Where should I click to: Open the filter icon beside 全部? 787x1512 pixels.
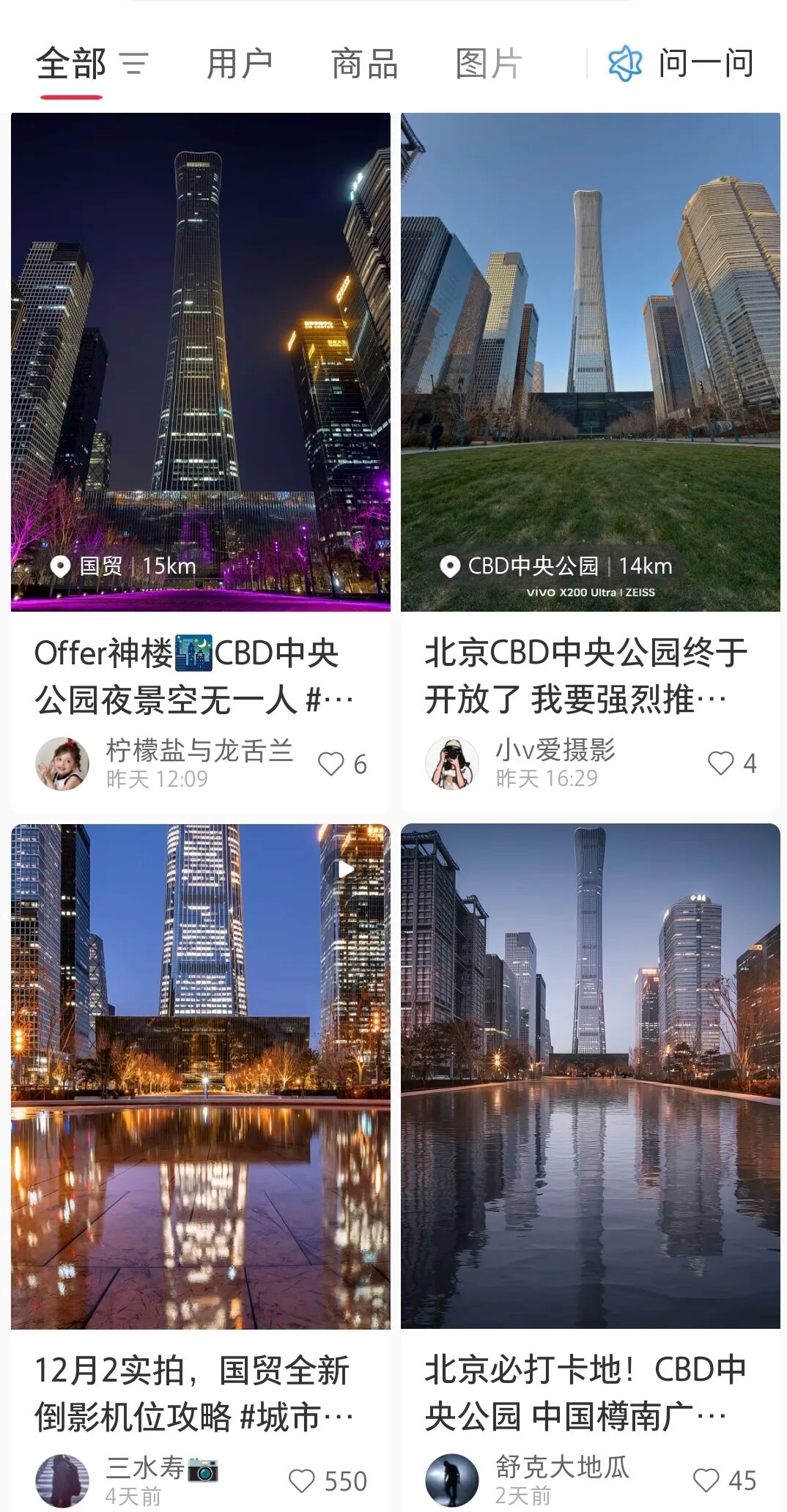tap(134, 64)
